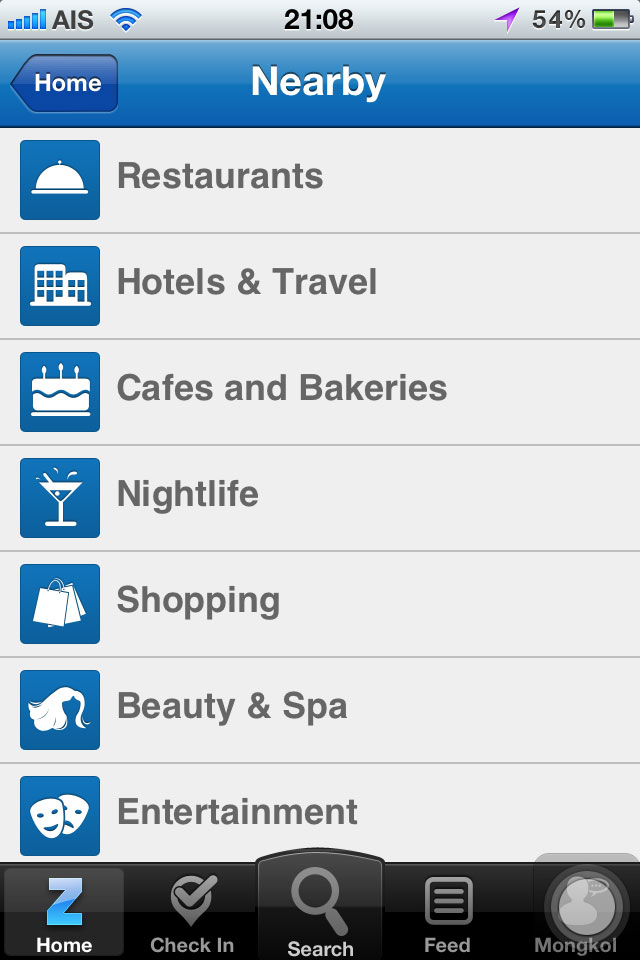Open the Check In tab
Image resolution: width=640 pixels, height=960 pixels.
pos(192,912)
